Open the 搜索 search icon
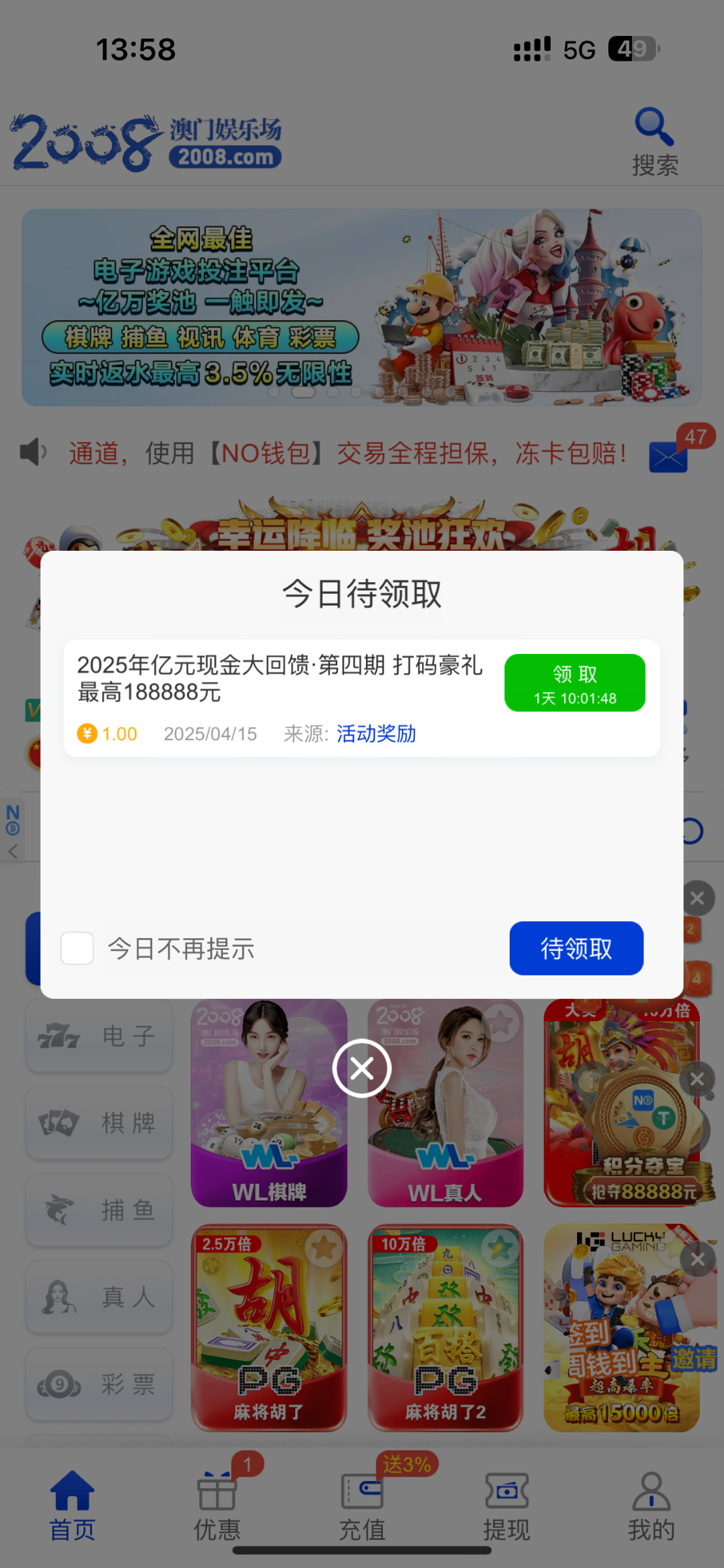The height and width of the screenshot is (1568, 724). 654,140
